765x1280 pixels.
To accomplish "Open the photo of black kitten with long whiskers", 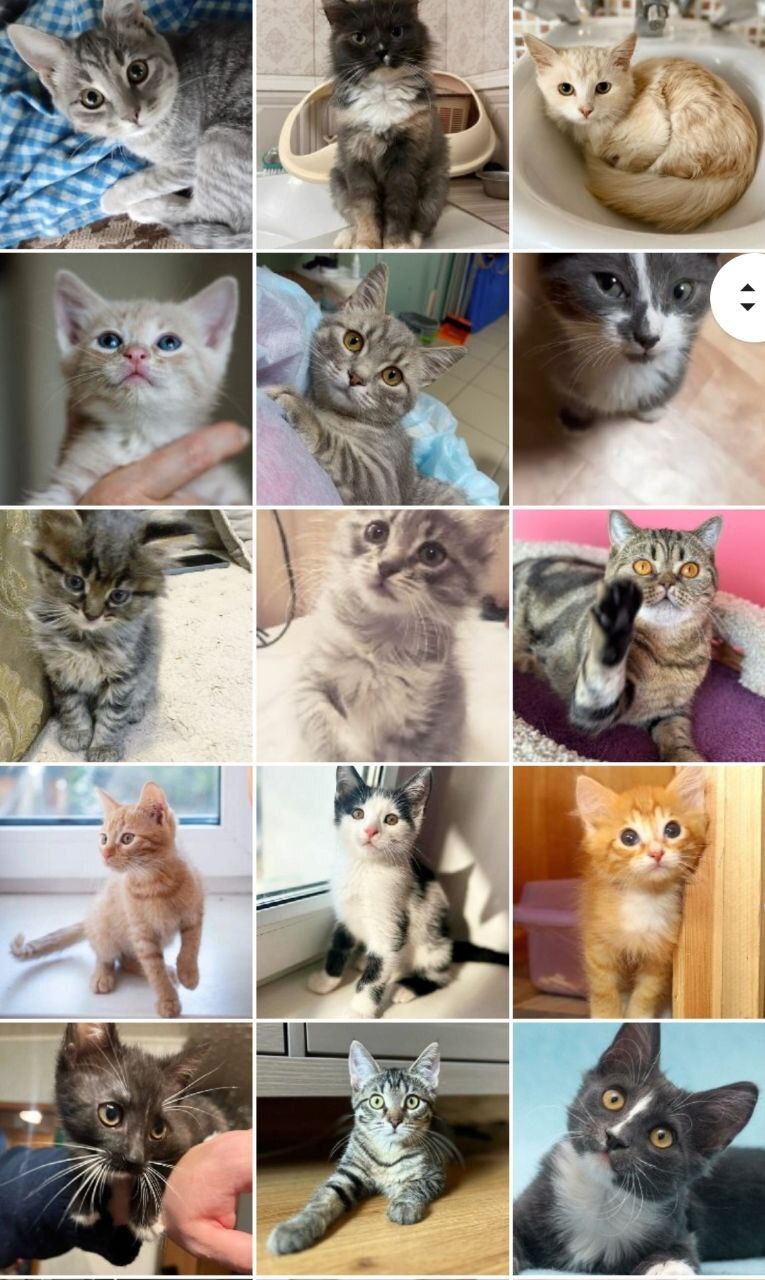I will tap(126, 1147).
